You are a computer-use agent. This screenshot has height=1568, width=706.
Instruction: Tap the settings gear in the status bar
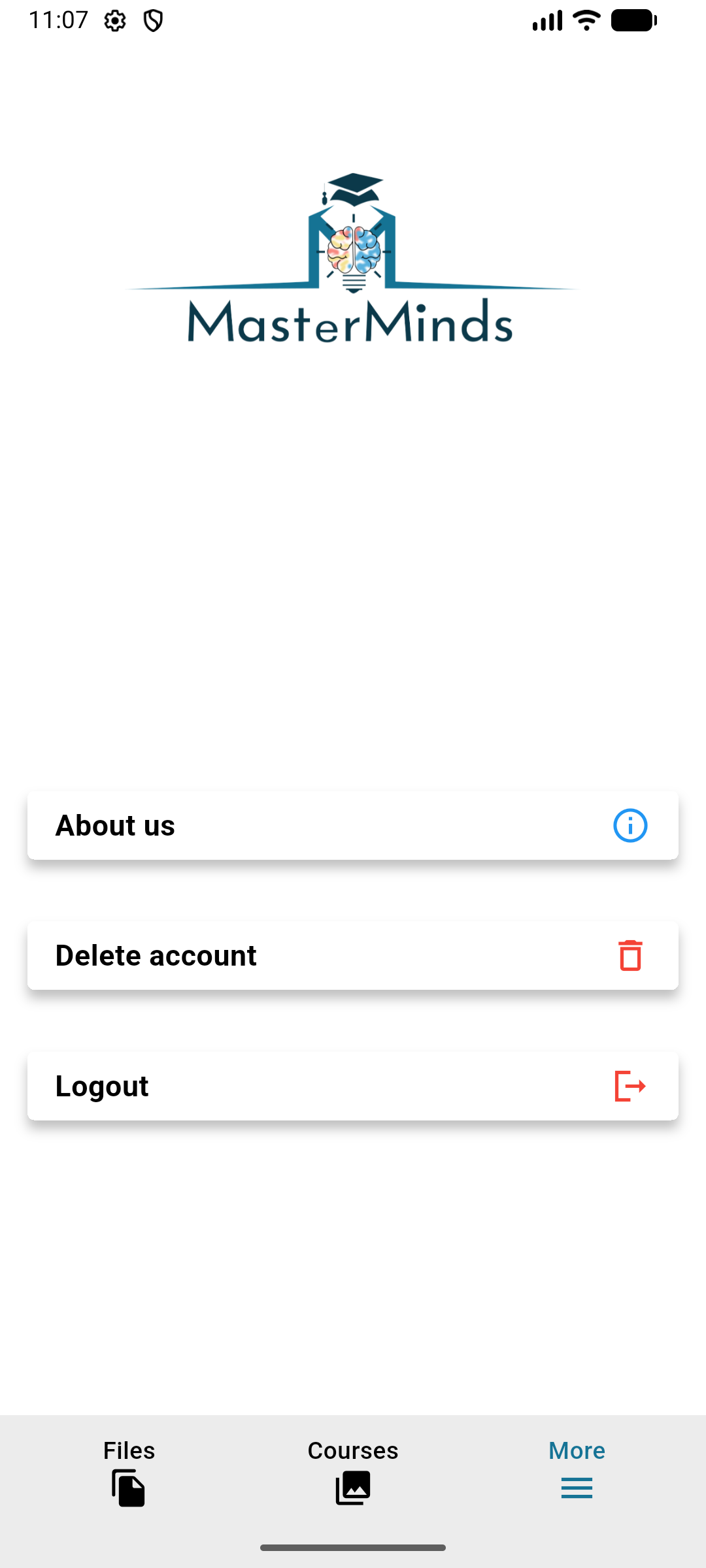pos(115,20)
